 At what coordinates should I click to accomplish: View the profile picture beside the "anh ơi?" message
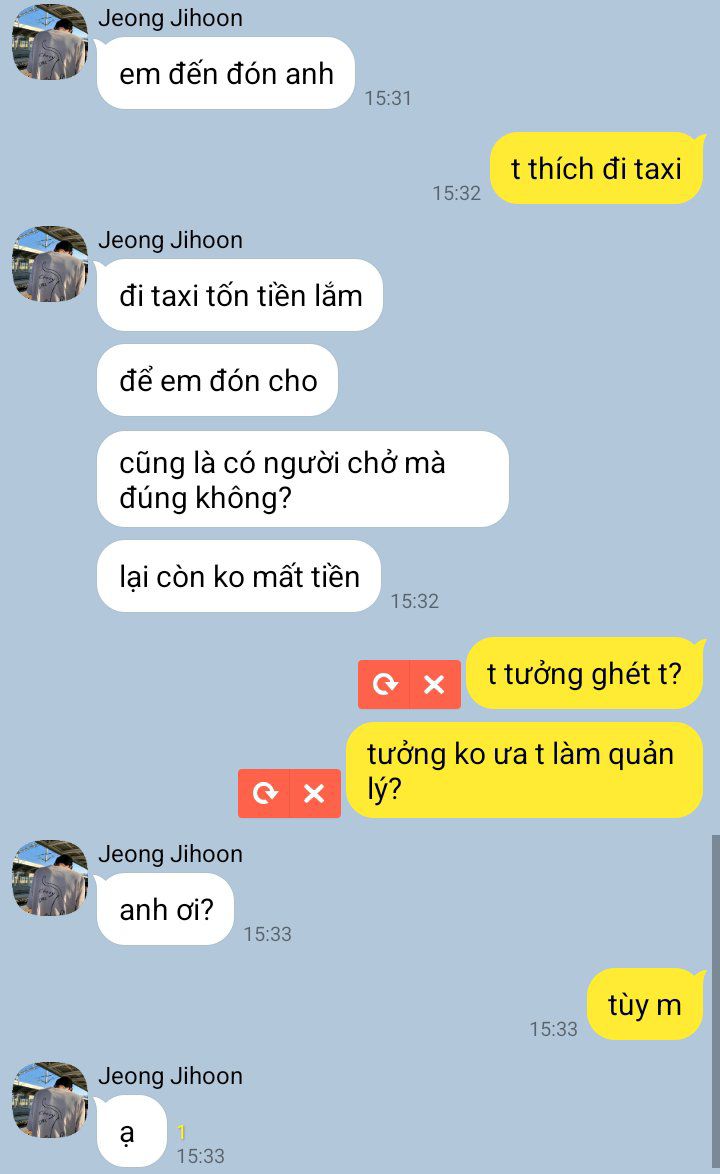pos(50,878)
